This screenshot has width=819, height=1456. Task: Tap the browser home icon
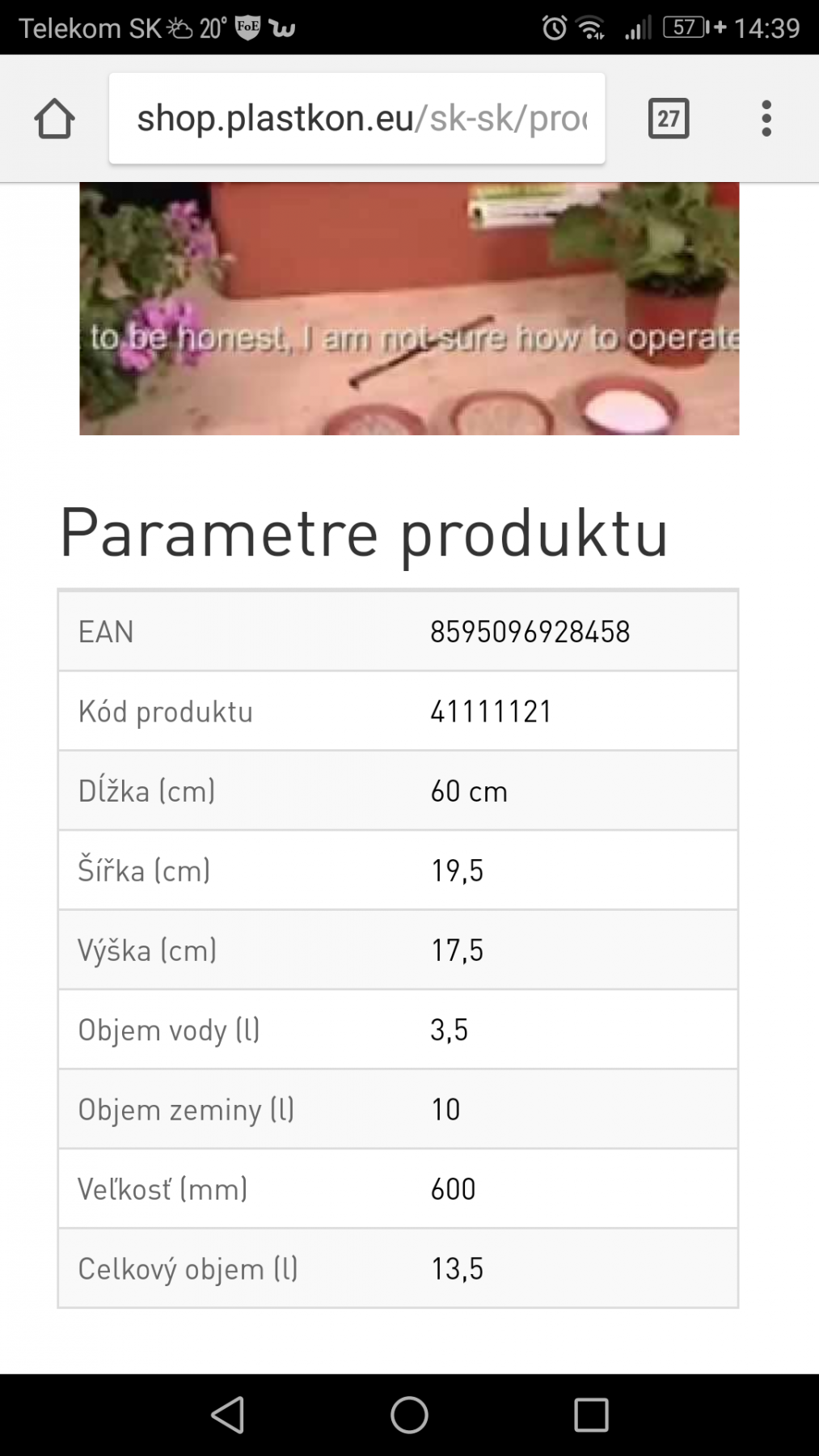(54, 119)
